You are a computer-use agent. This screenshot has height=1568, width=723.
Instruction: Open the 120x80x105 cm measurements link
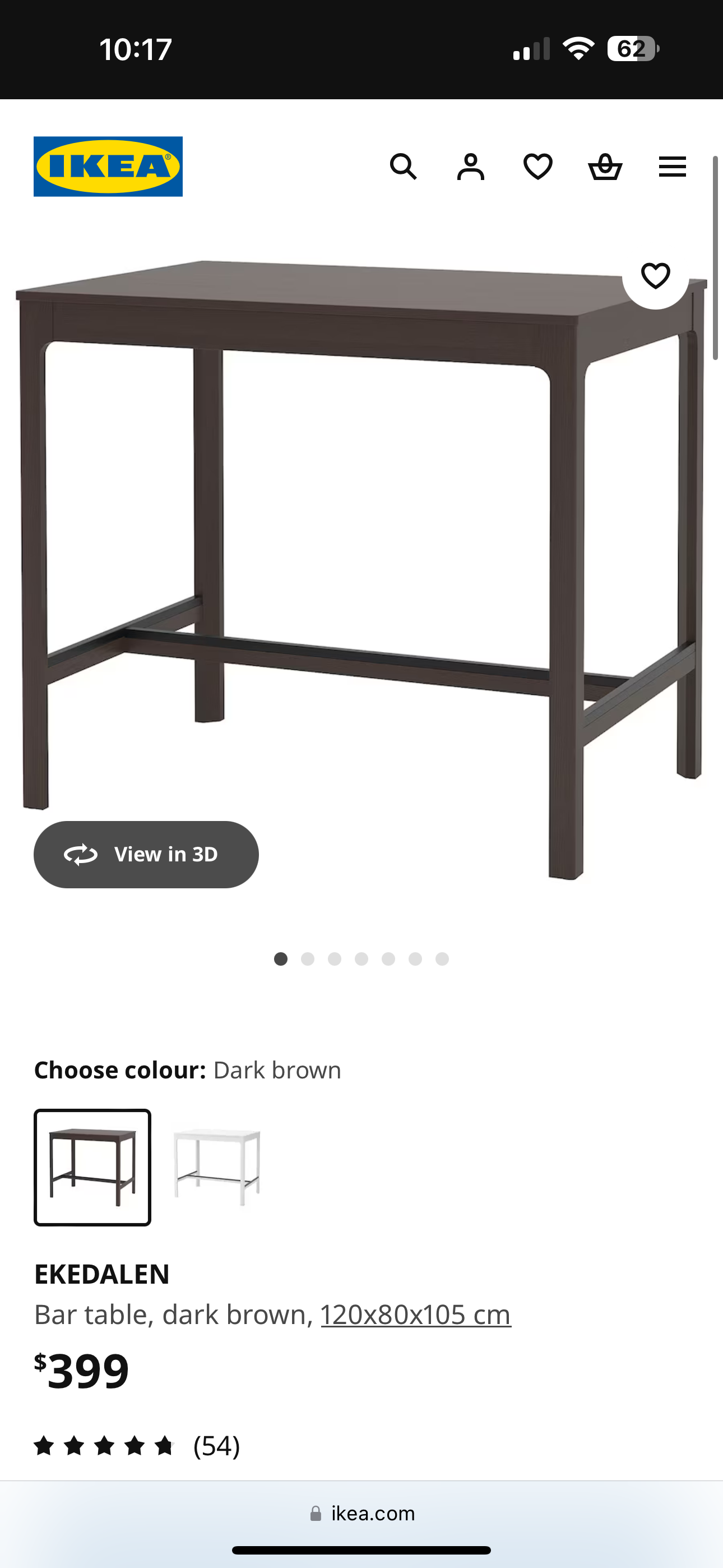[416, 1314]
